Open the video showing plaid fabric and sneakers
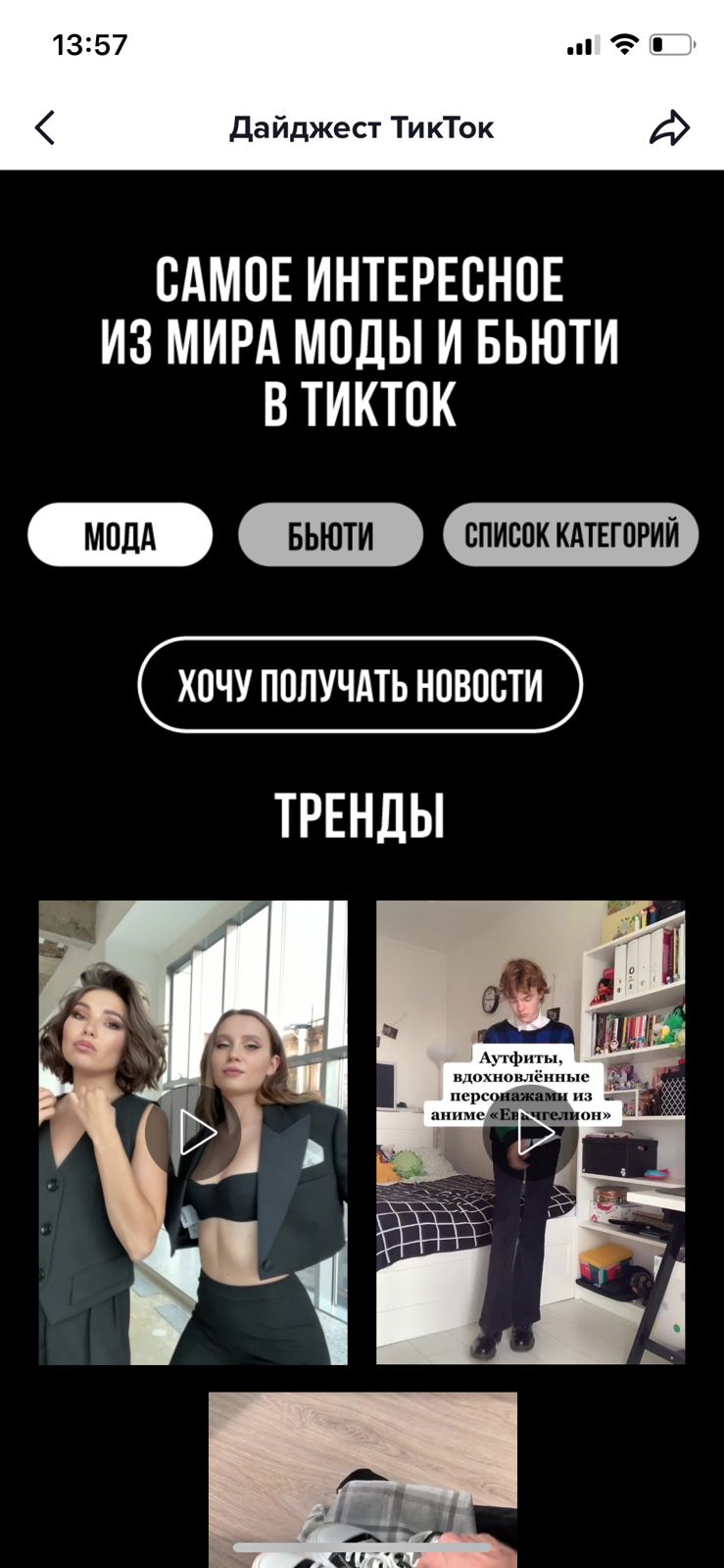Viewport: 724px width, 1568px height. coord(362,1480)
